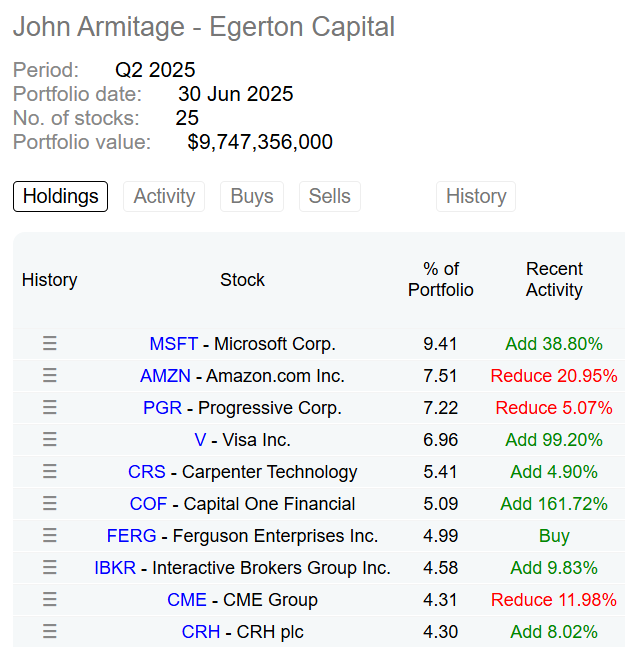Select the Holdings tab
This screenshot has width=625, height=648.
click(x=60, y=196)
